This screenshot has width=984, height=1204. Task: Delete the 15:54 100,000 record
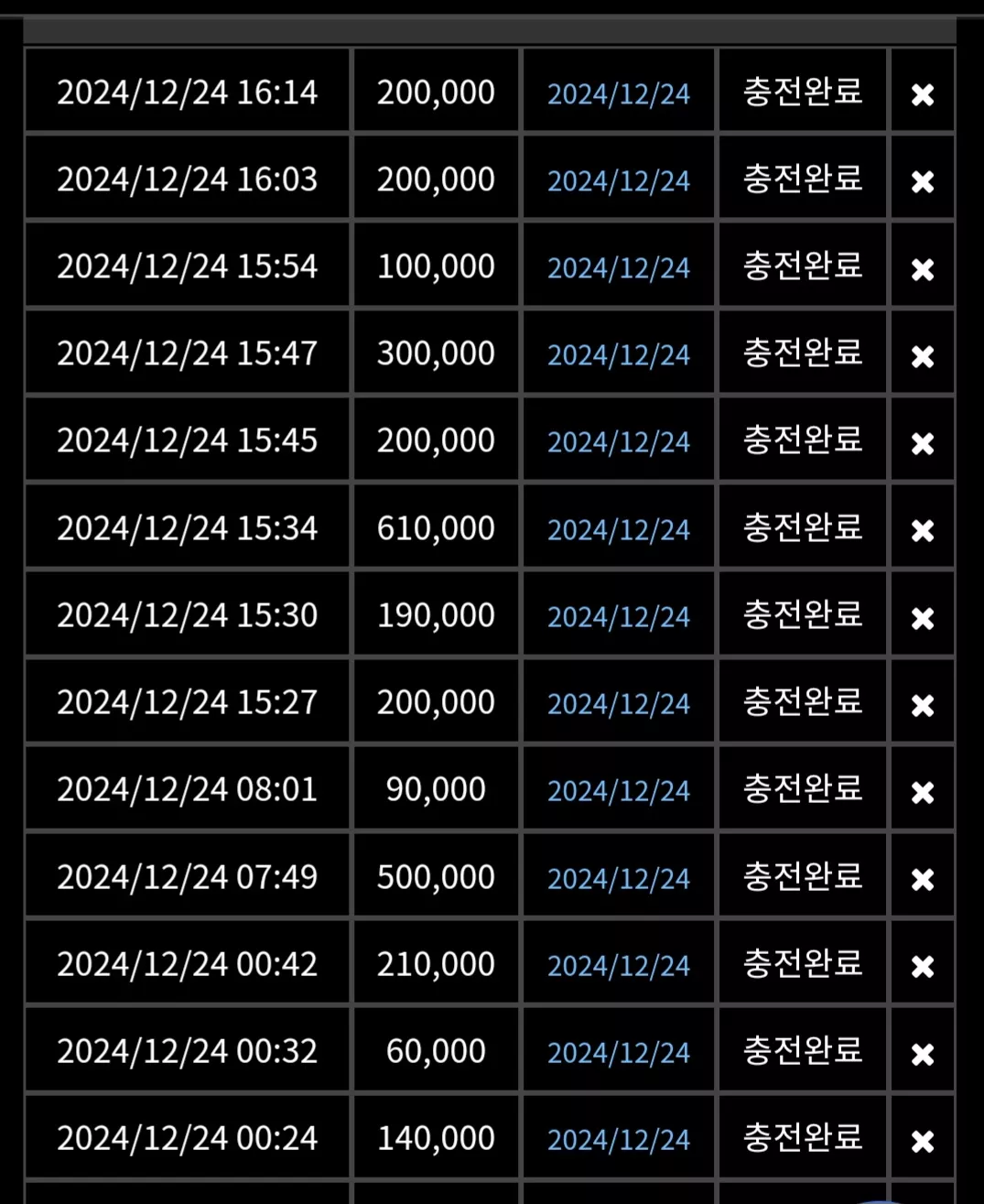click(x=923, y=269)
